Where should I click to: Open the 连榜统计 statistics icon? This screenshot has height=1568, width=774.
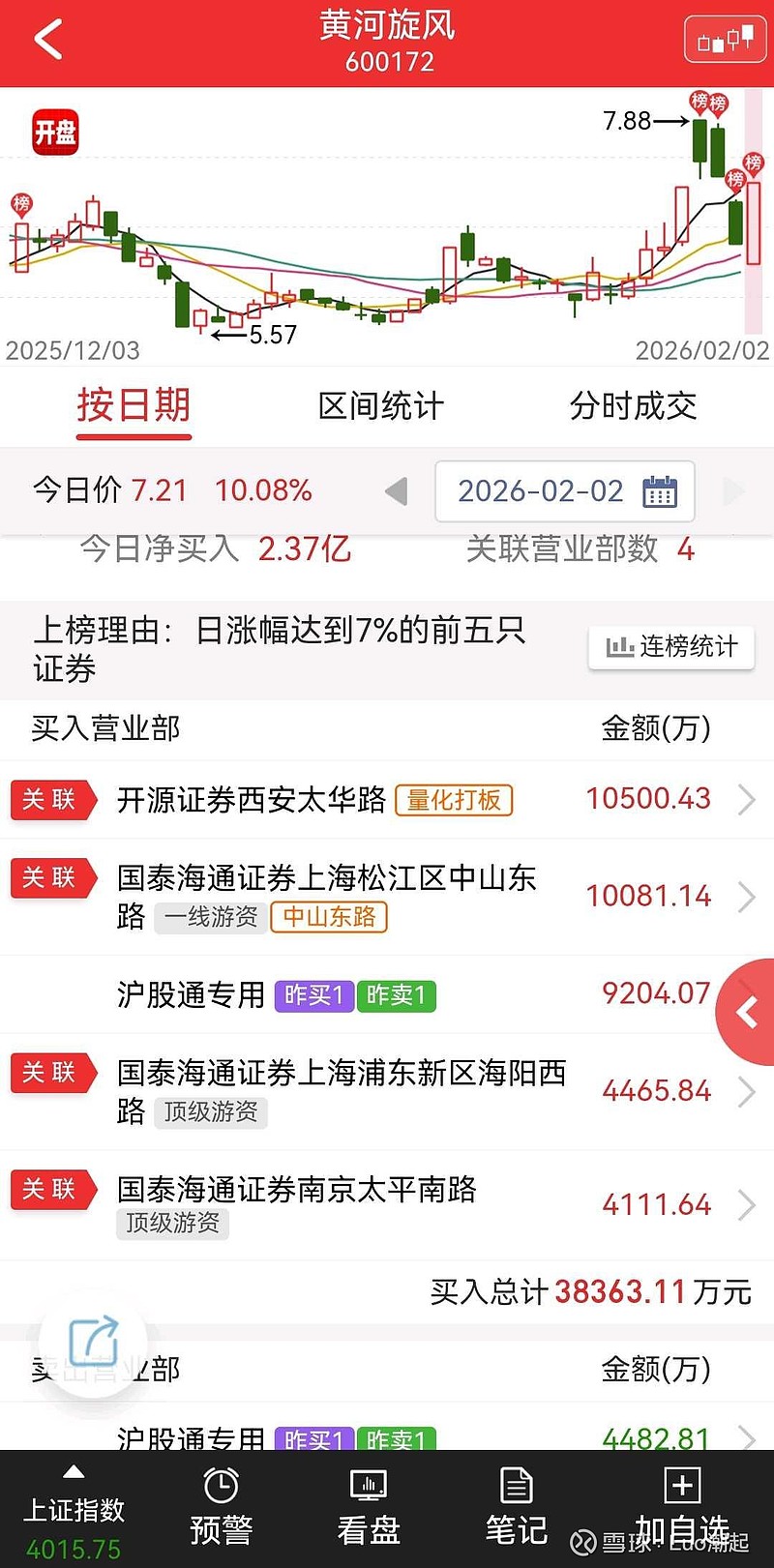click(x=670, y=647)
